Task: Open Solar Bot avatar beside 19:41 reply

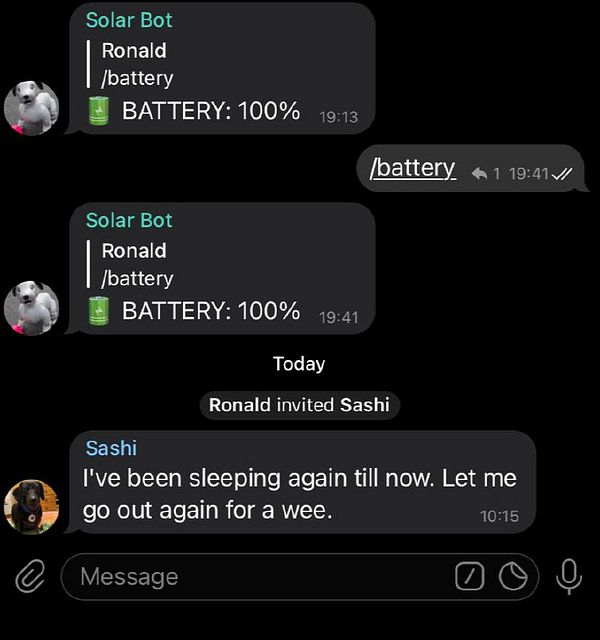Action: click(x=32, y=307)
